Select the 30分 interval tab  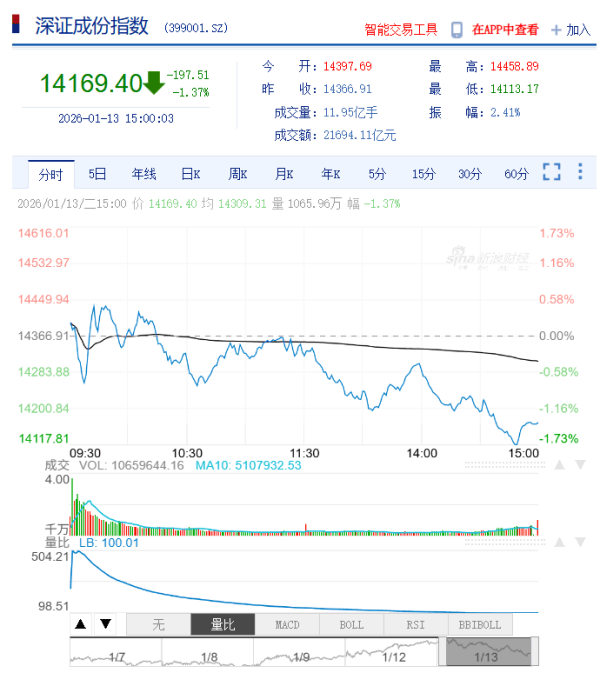point(470,174)
